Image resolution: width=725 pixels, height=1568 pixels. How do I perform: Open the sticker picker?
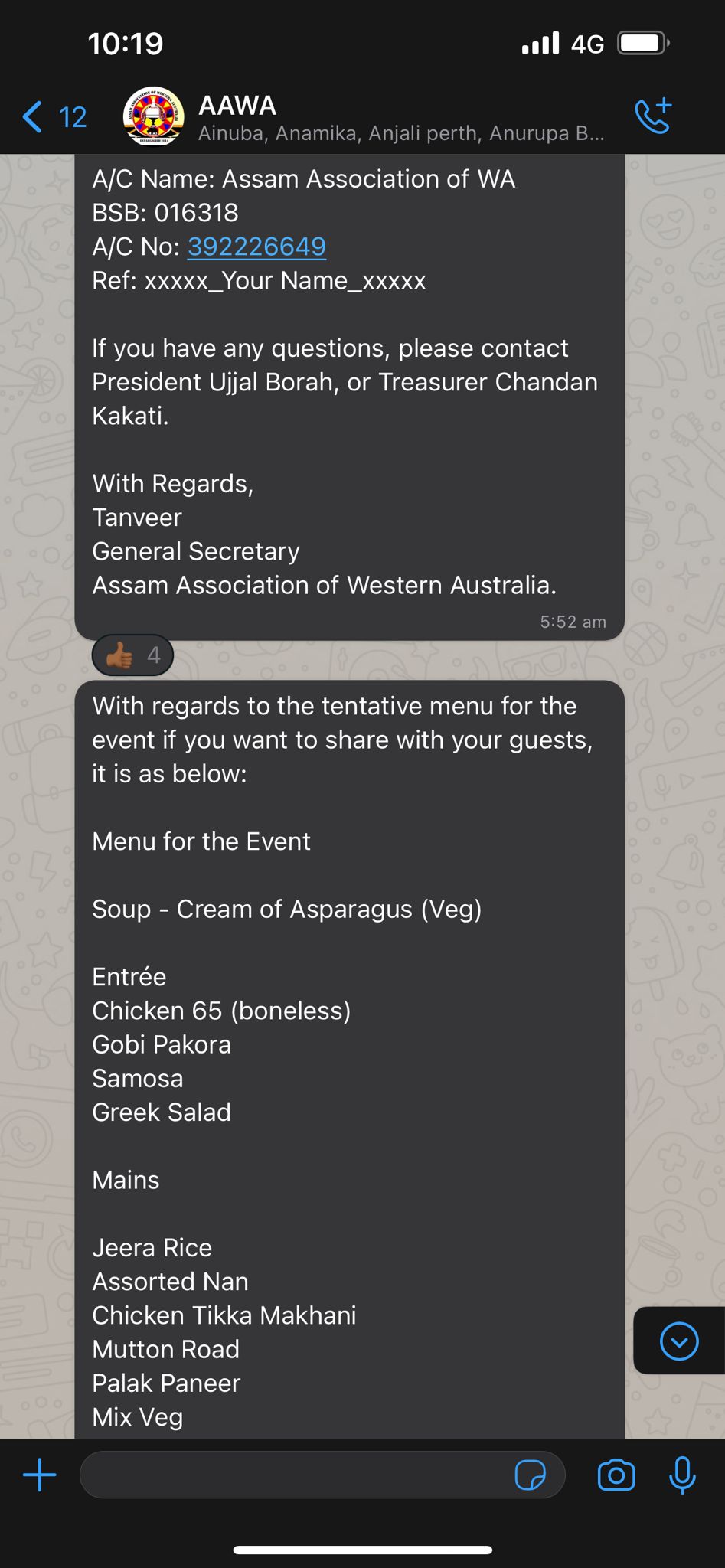click(x=530, y=1475)
